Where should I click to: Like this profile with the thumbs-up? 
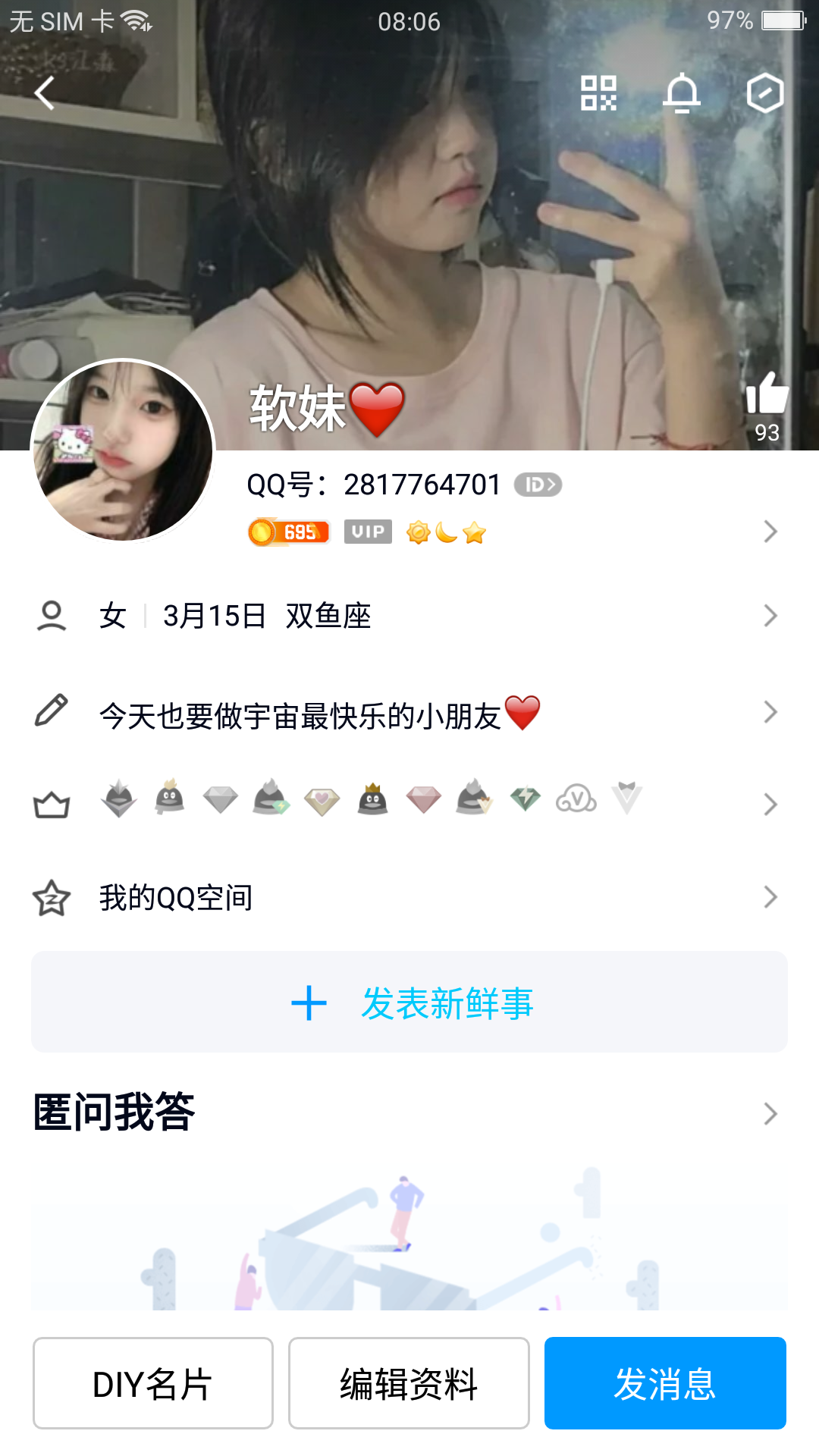pos(767,394)
